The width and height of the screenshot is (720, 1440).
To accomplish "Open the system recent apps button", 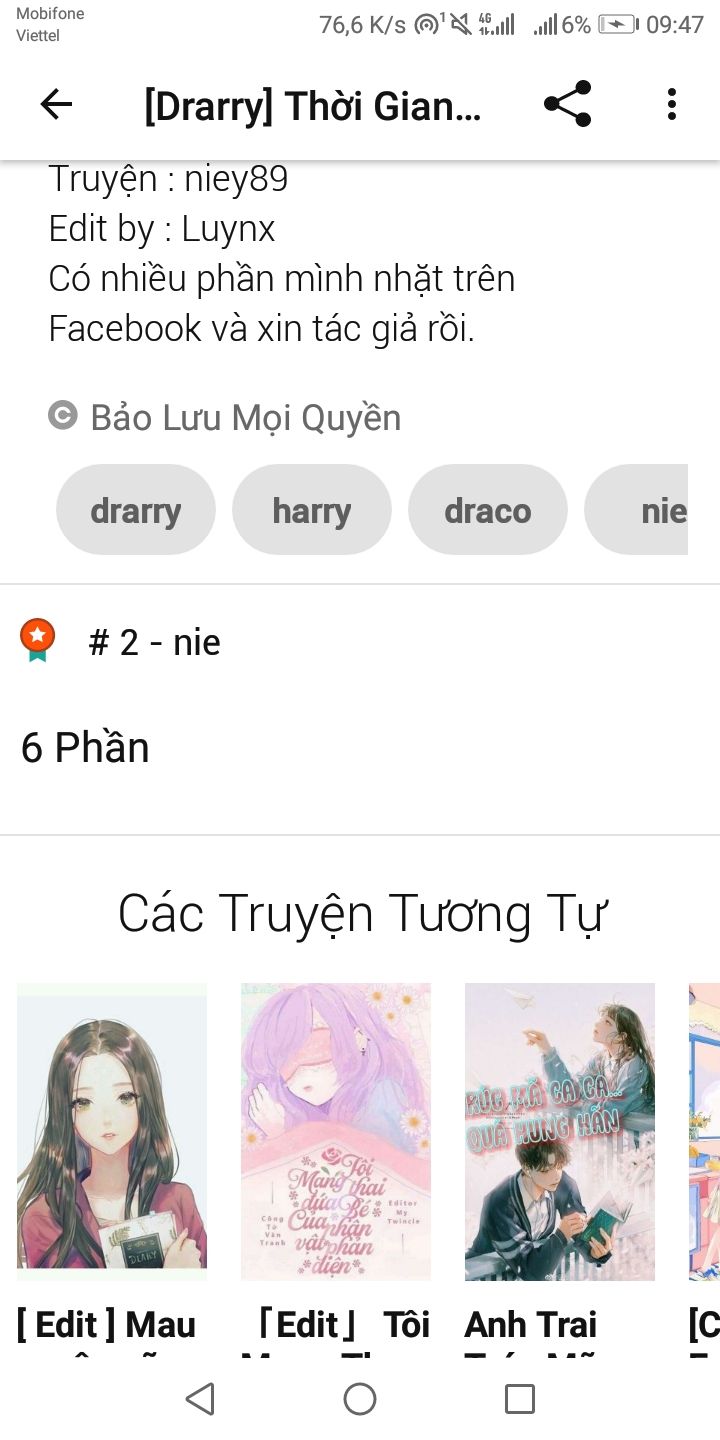I will pyautogui.click(x=520, y=1399).
